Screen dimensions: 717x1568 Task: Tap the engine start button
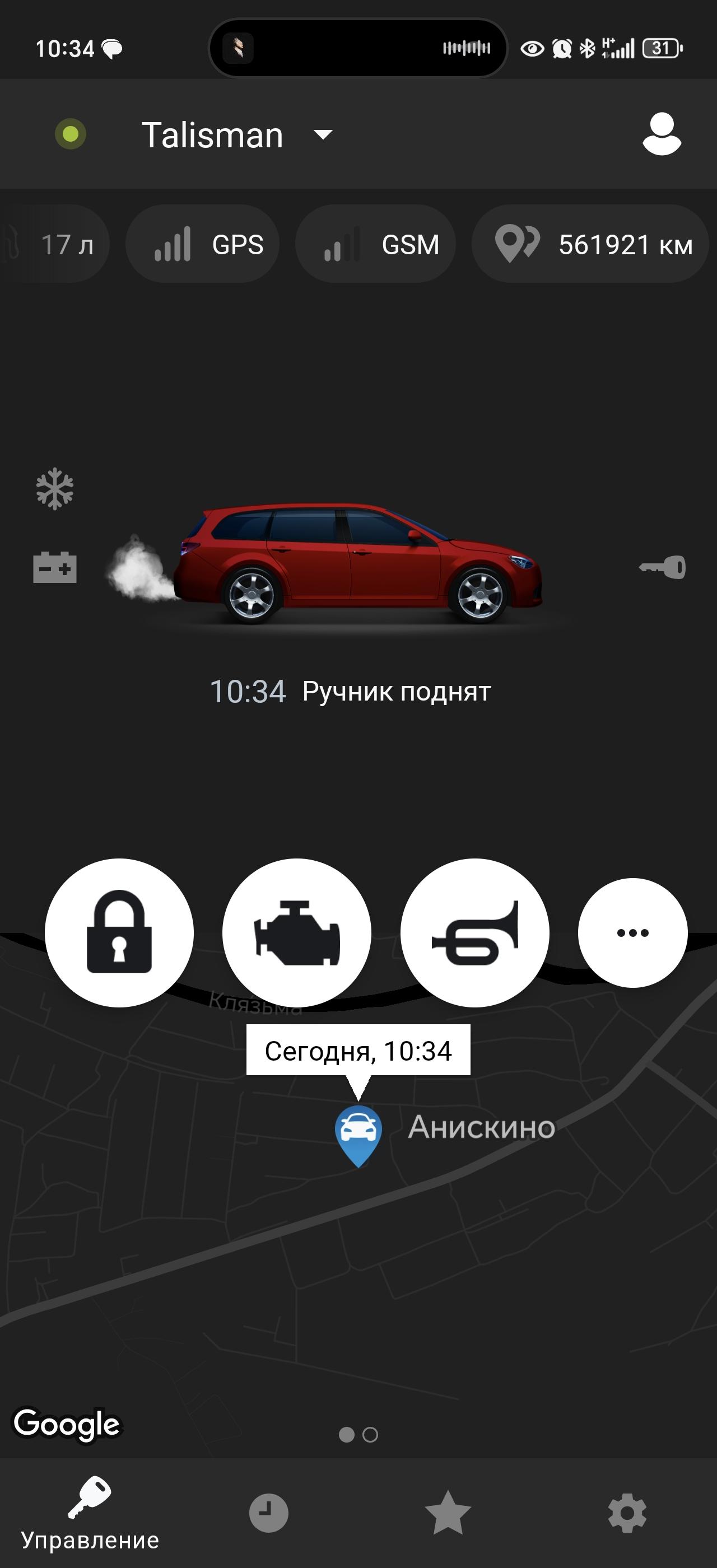297,932
